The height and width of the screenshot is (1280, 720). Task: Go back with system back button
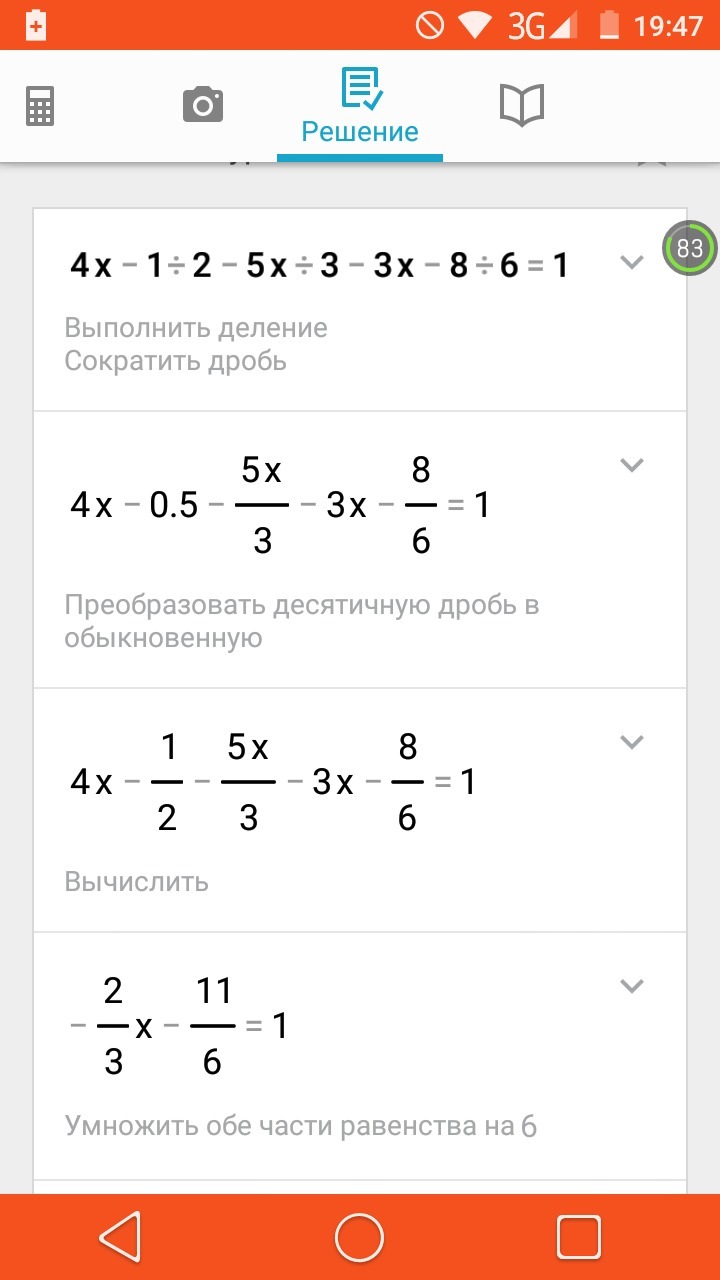coord(120,1238)
